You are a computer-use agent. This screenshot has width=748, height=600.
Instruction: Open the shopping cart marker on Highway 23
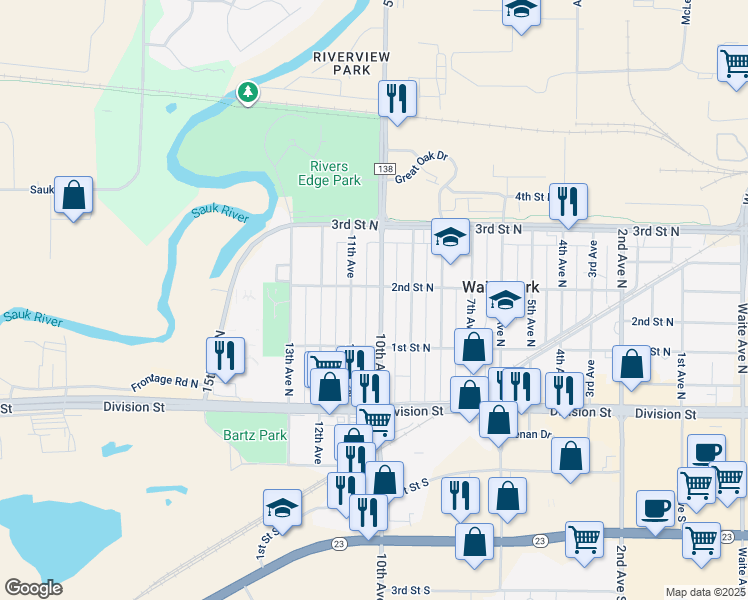click(585, 539)
